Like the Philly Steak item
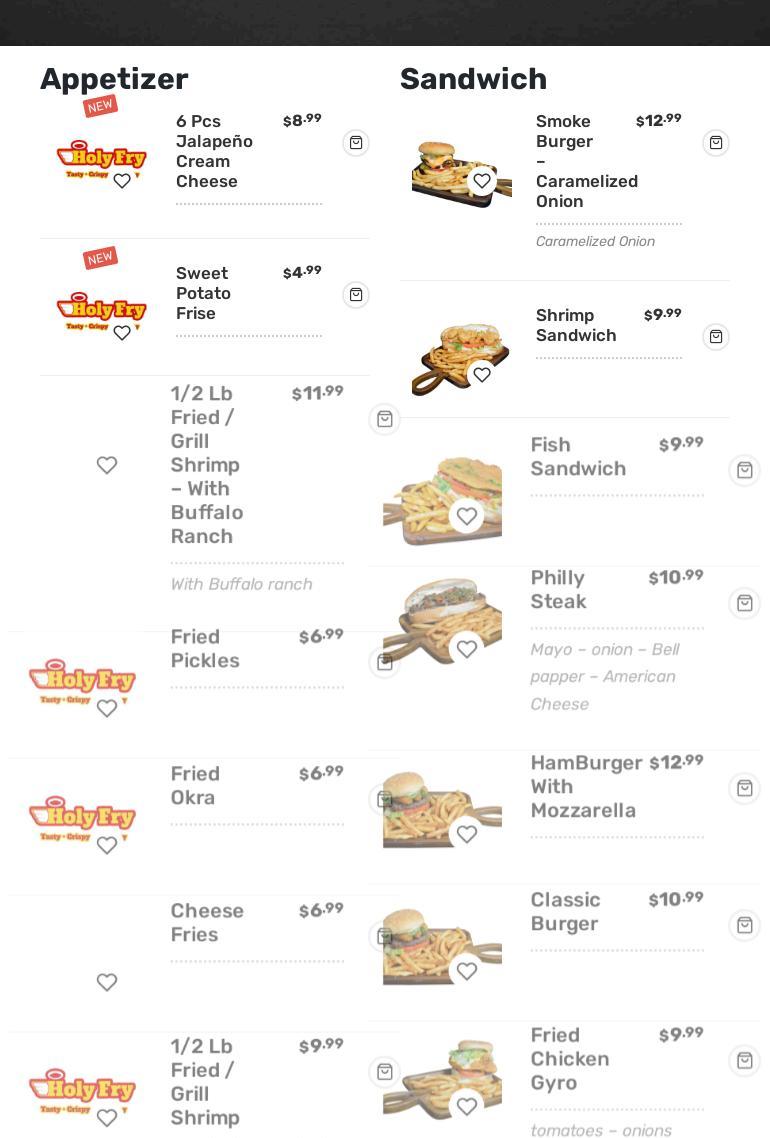The height and width of the screenshot is (1138, 770). [467, 649]
